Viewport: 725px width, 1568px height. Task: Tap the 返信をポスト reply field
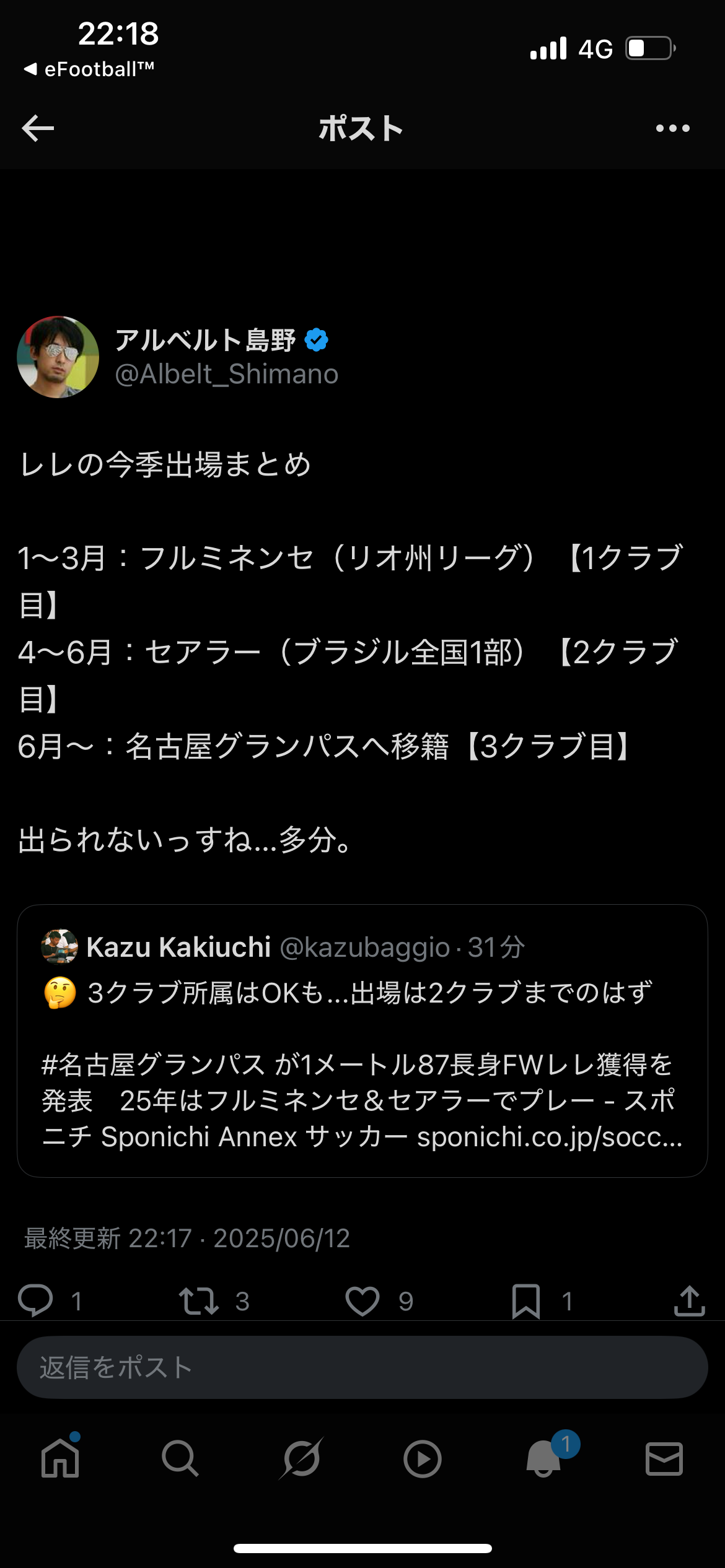coord(362,1367)
